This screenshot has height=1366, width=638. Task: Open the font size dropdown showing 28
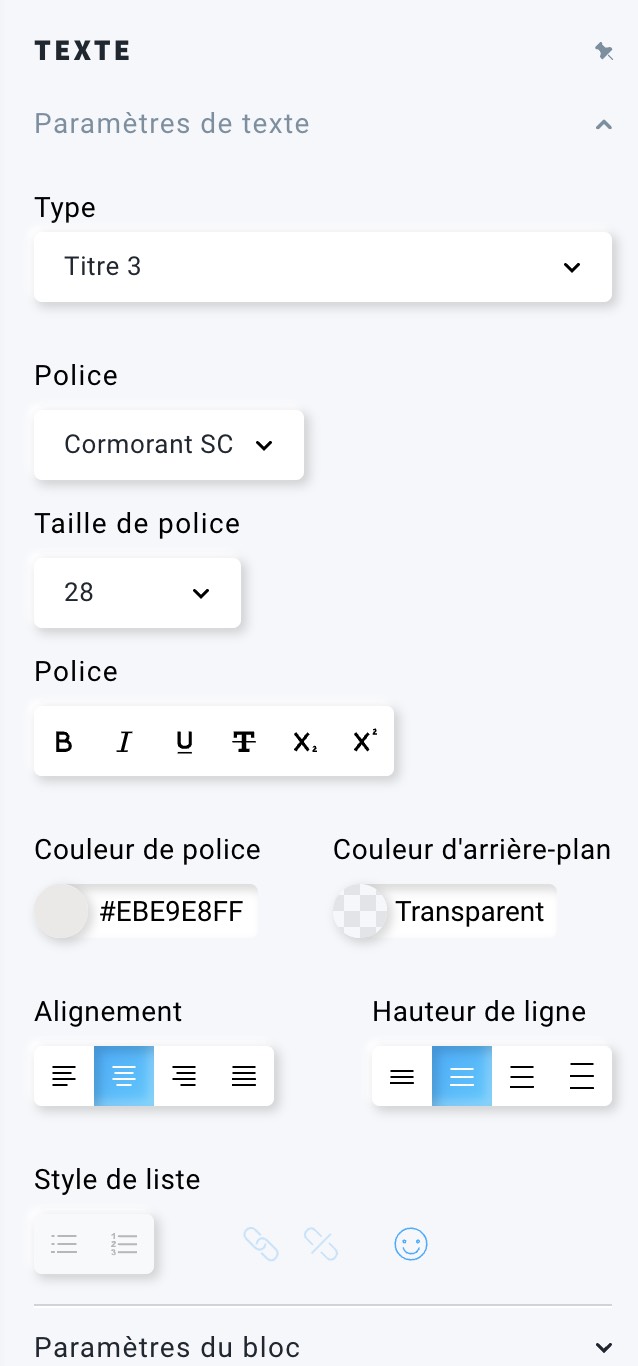point(138,593)
